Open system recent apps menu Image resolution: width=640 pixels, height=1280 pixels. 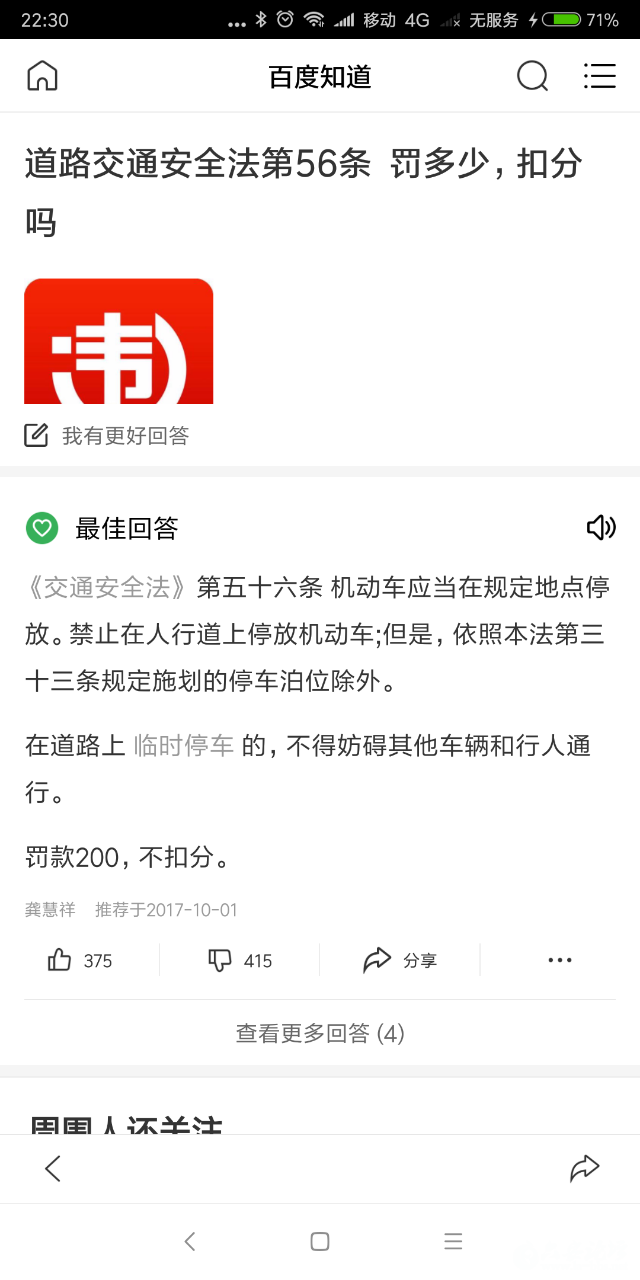point(453,1241)
